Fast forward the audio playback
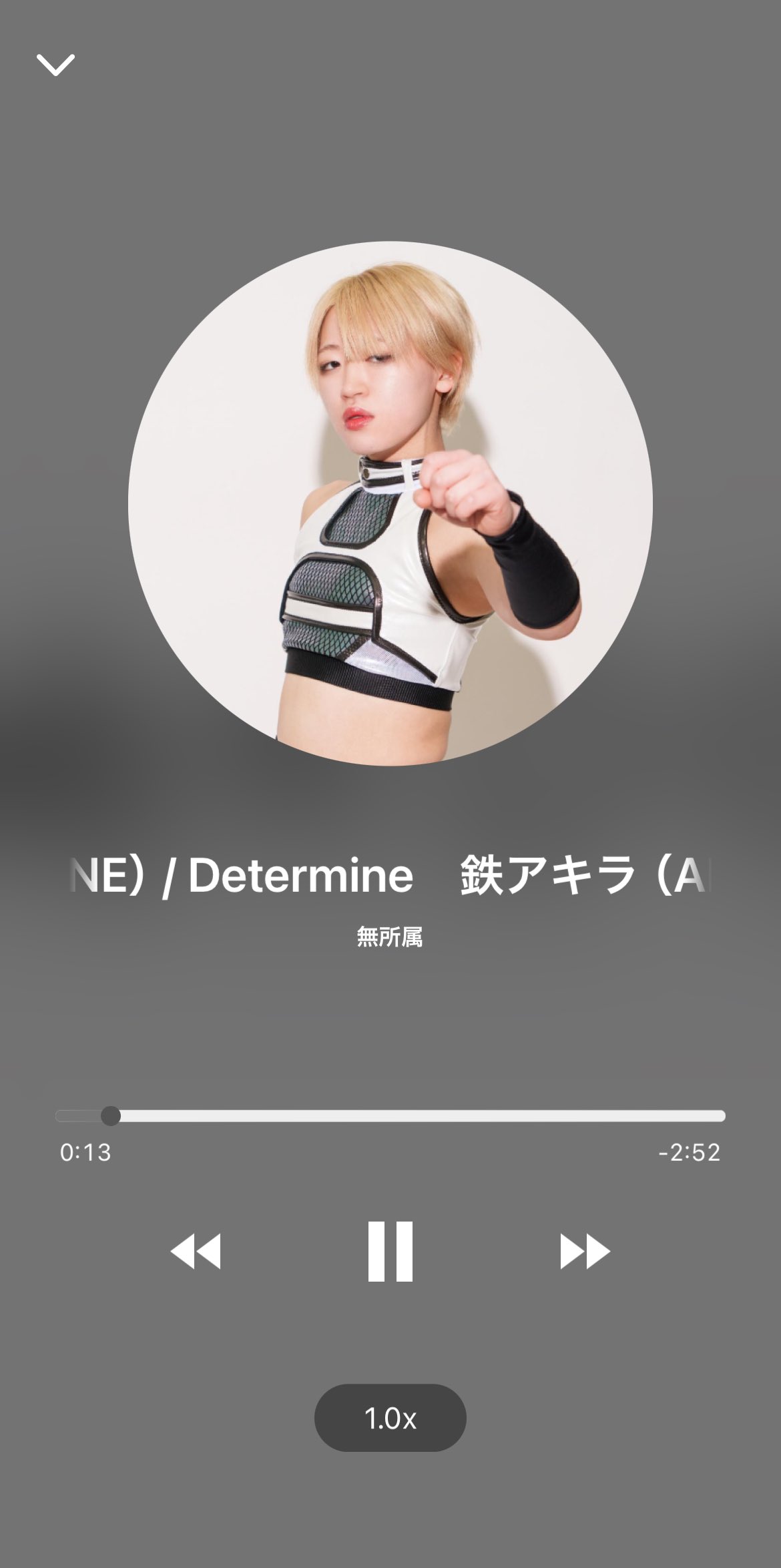 585,1252
